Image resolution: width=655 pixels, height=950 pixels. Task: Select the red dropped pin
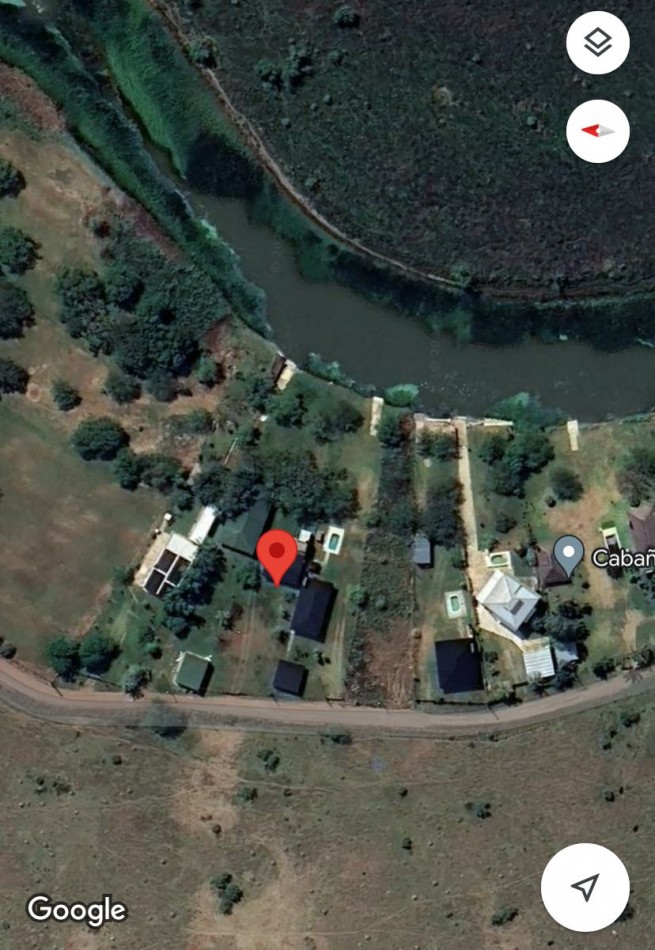[x=277, y=555]
